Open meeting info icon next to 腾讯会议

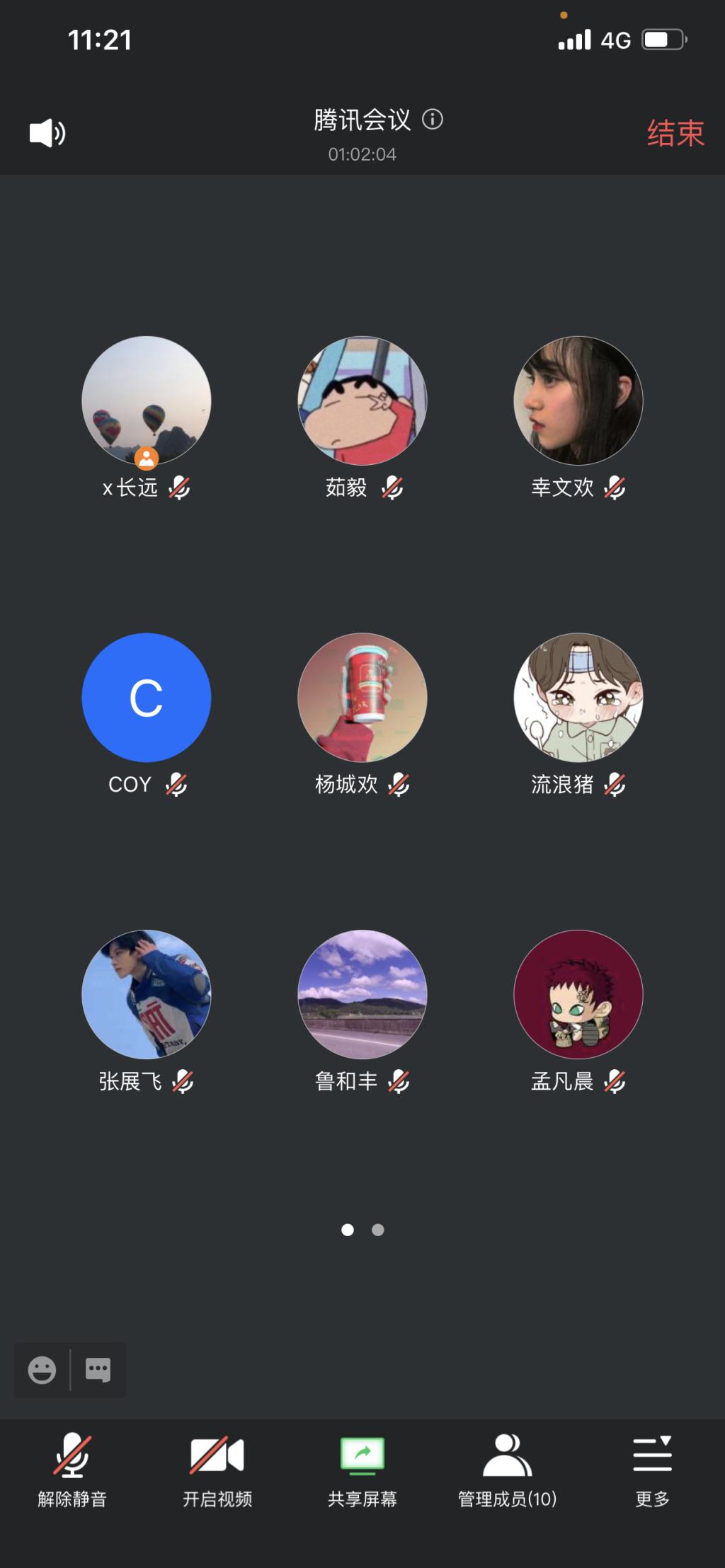[433, 120]
